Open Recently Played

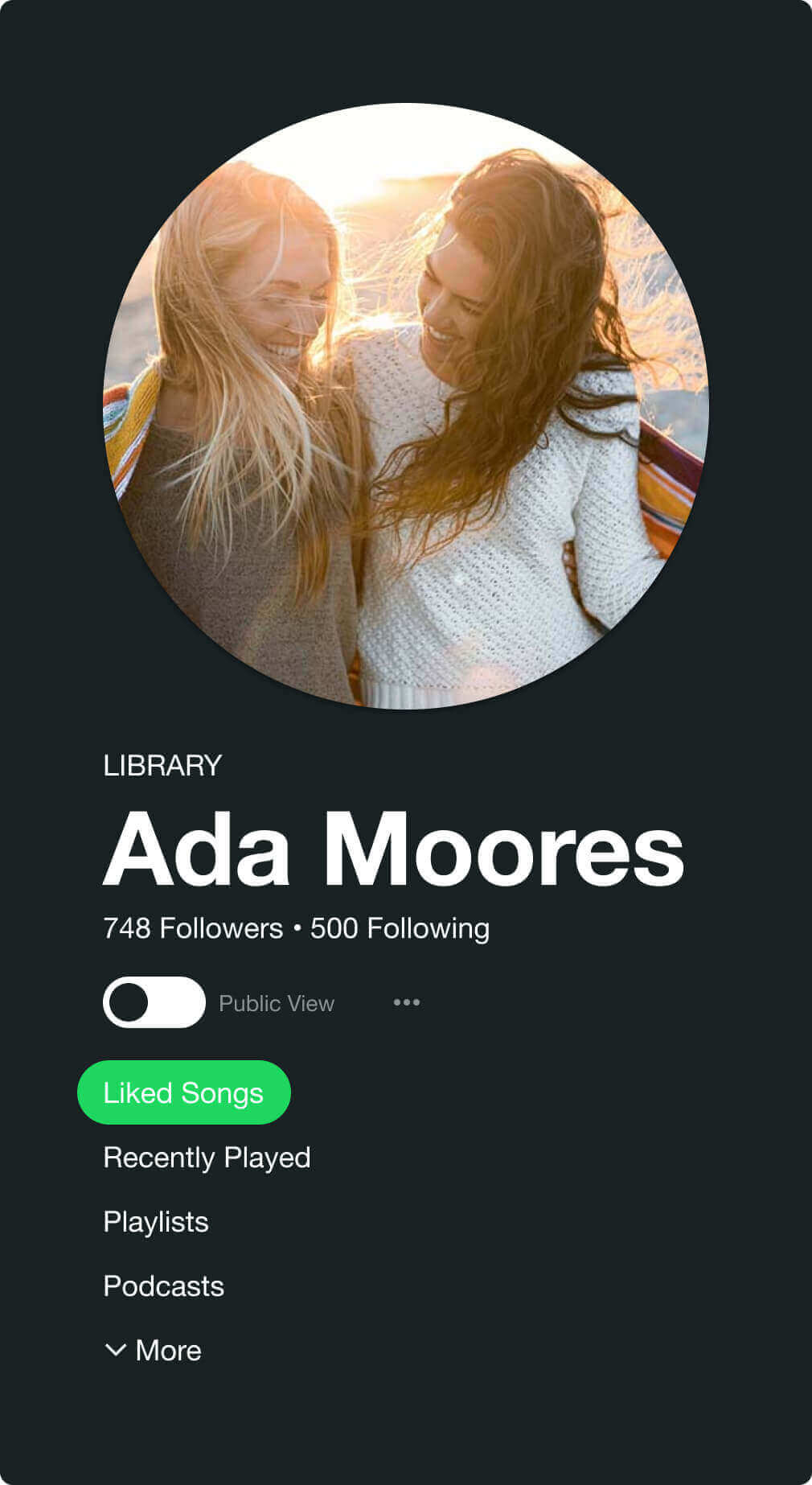(x=207, y=1158)
